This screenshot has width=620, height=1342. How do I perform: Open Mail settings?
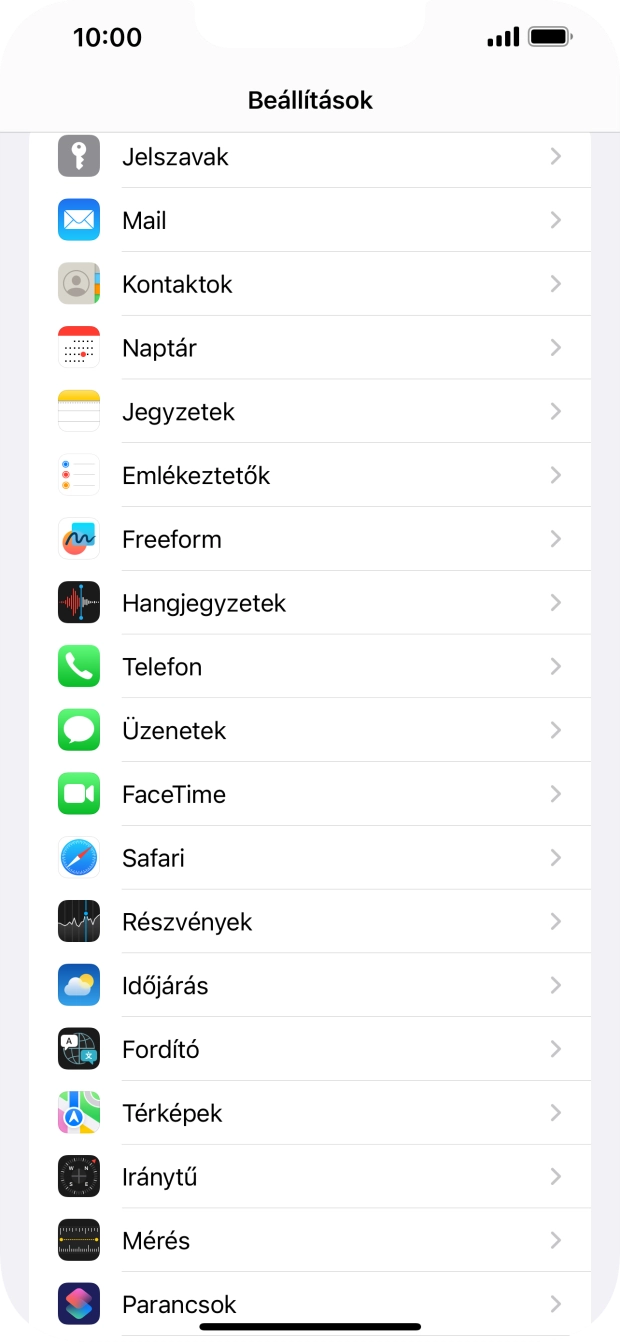310,220
